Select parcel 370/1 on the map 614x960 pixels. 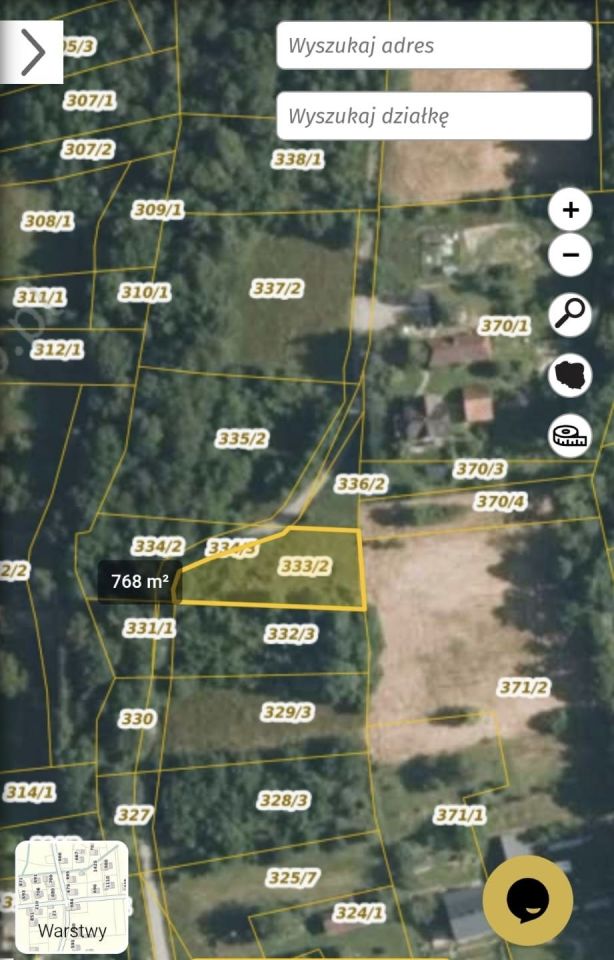click(503, 325)
